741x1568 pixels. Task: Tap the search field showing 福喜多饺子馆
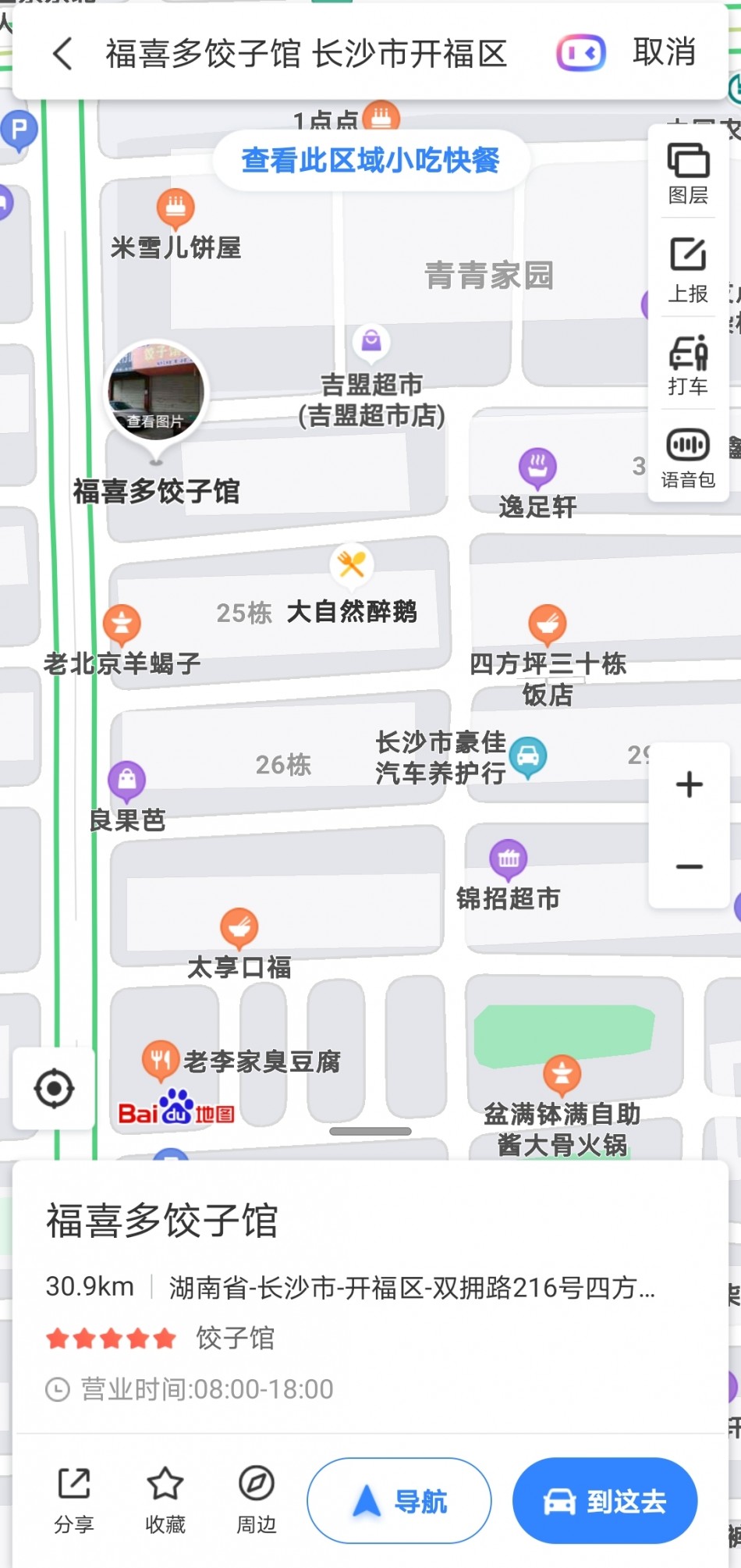coord(306,54)
